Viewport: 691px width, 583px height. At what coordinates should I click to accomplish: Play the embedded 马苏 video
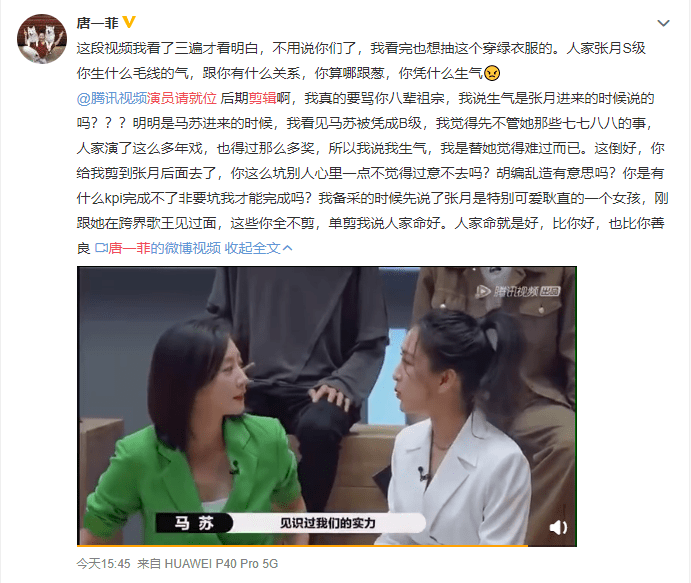tap(327, 405)
